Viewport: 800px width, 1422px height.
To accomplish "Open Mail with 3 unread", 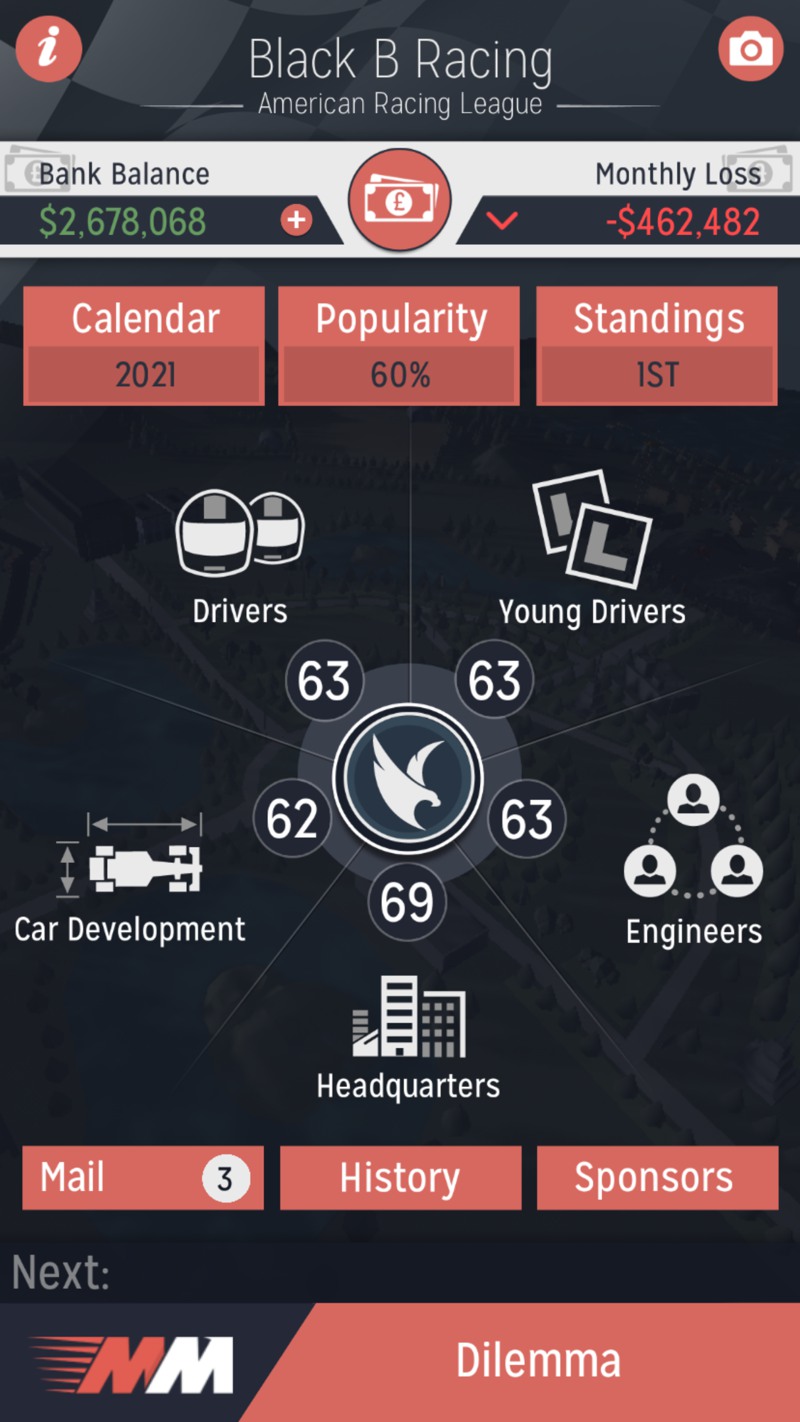I will tap(143, 1178).
